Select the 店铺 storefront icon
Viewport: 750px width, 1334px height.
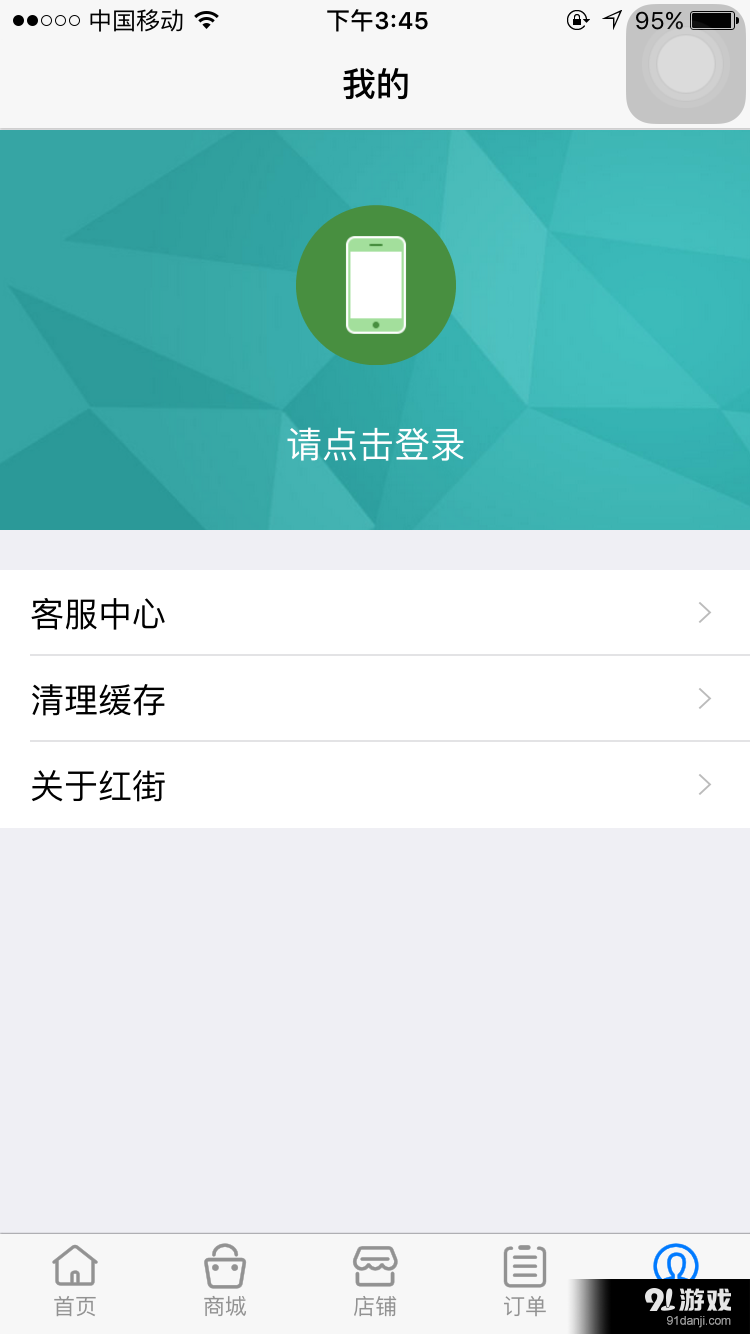click(375, 1265)
